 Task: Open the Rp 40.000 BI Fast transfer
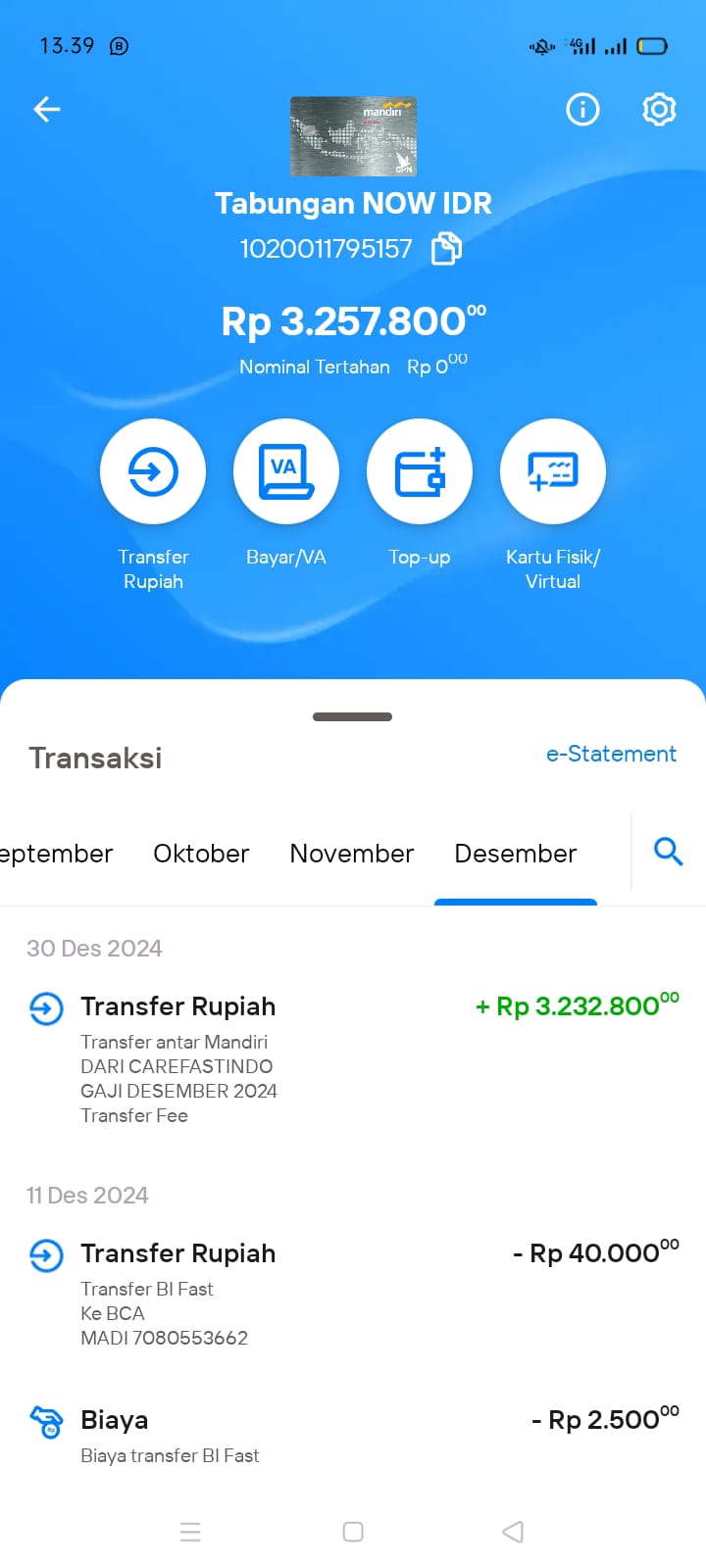pyautogui.click(x=353, y=1294)
